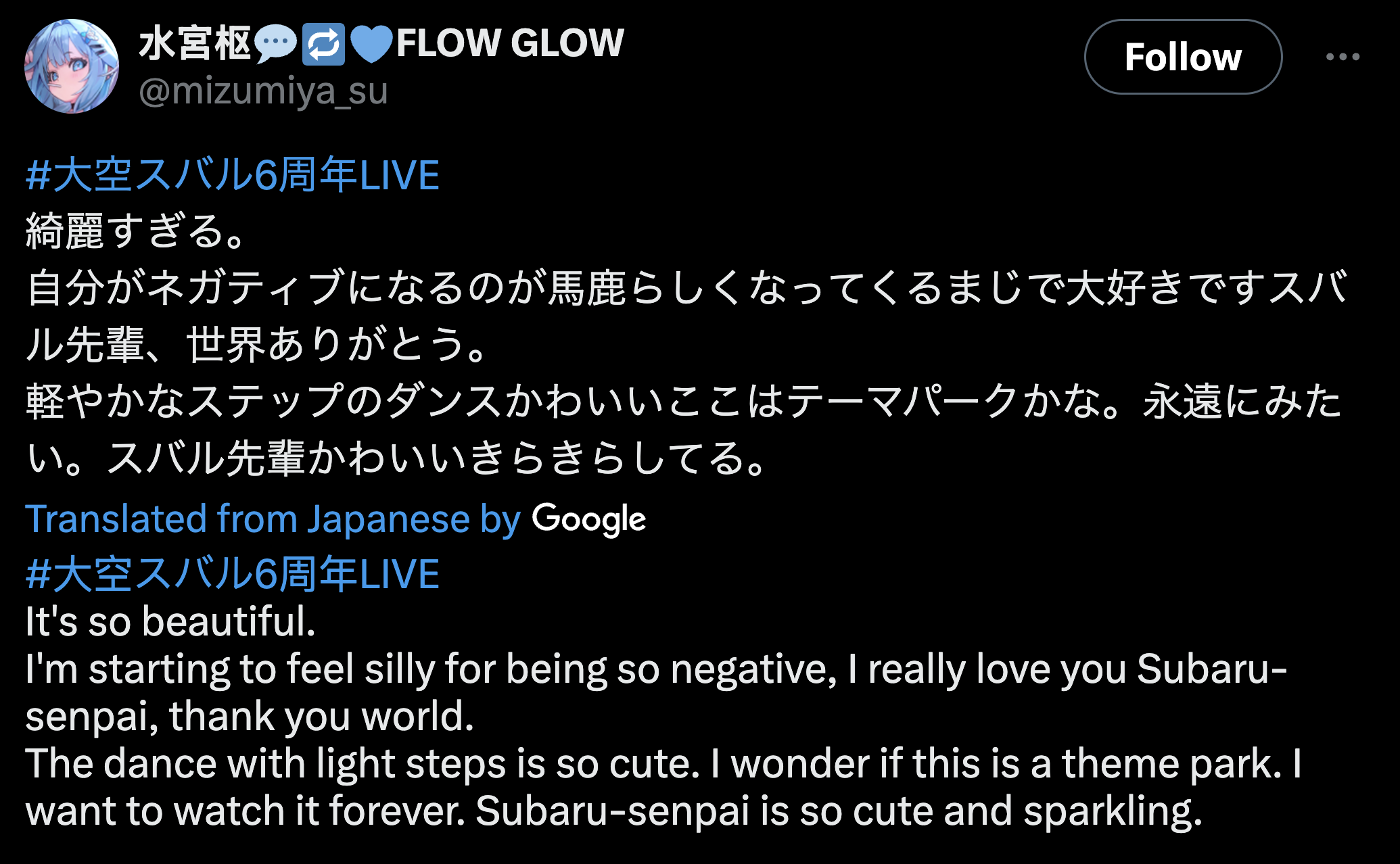Open the hashtag in the translated text
Screen dimensions: 1400x864
(x=233, y=574)
